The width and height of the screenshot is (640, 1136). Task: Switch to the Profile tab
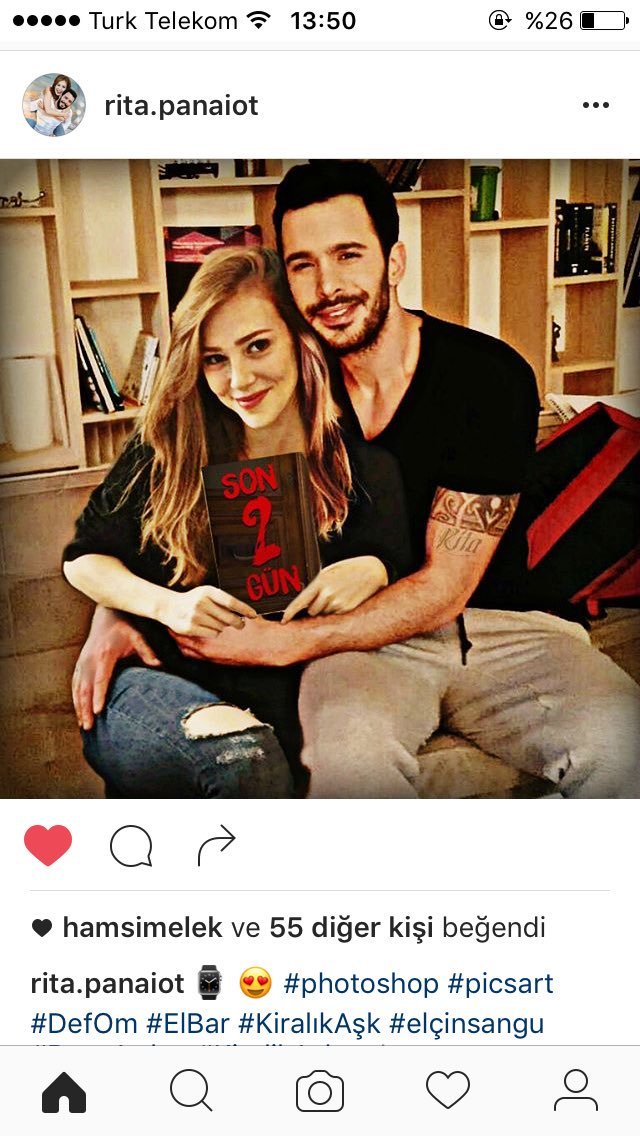575,1091
